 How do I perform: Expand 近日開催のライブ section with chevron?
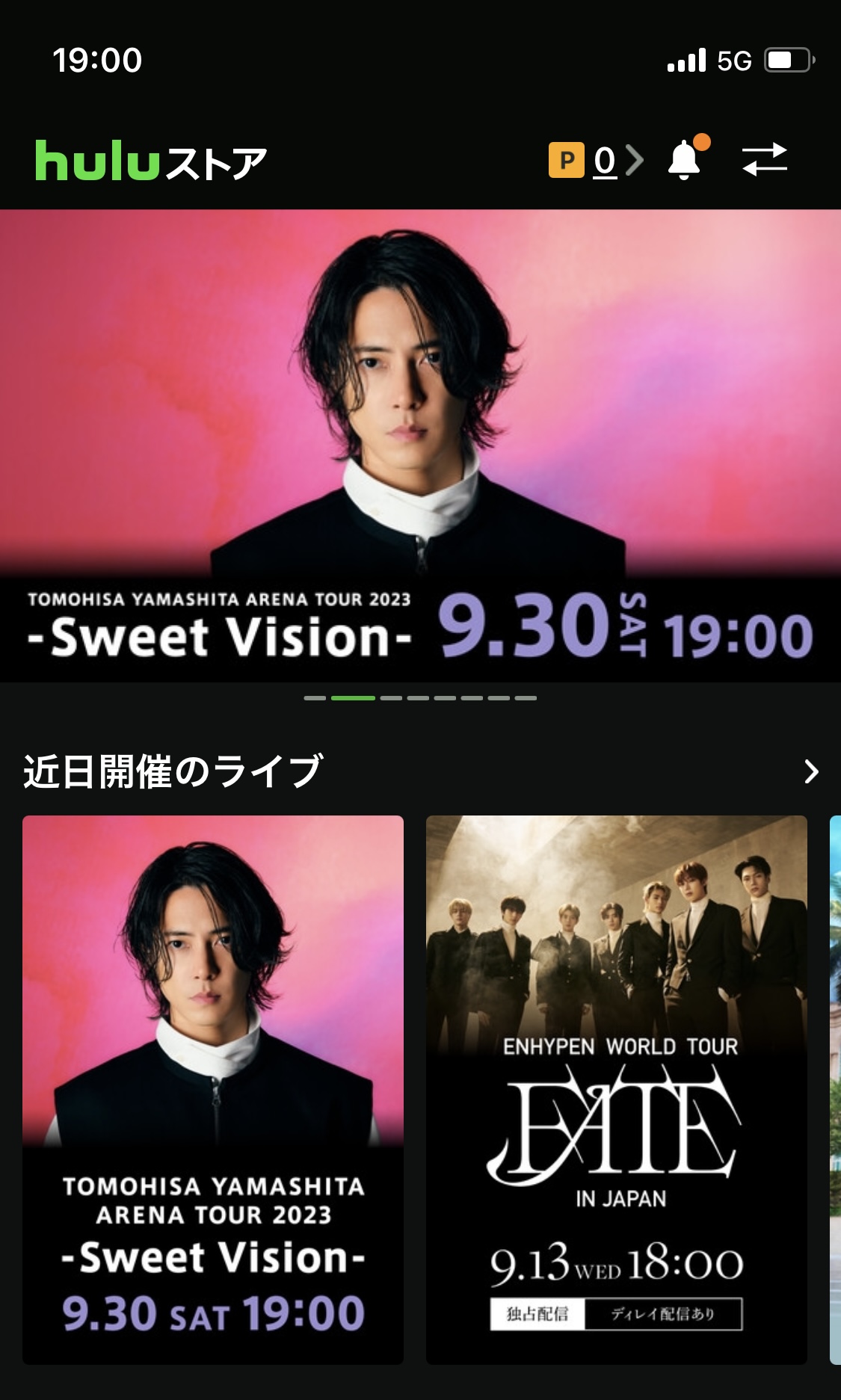pos(811,771)
